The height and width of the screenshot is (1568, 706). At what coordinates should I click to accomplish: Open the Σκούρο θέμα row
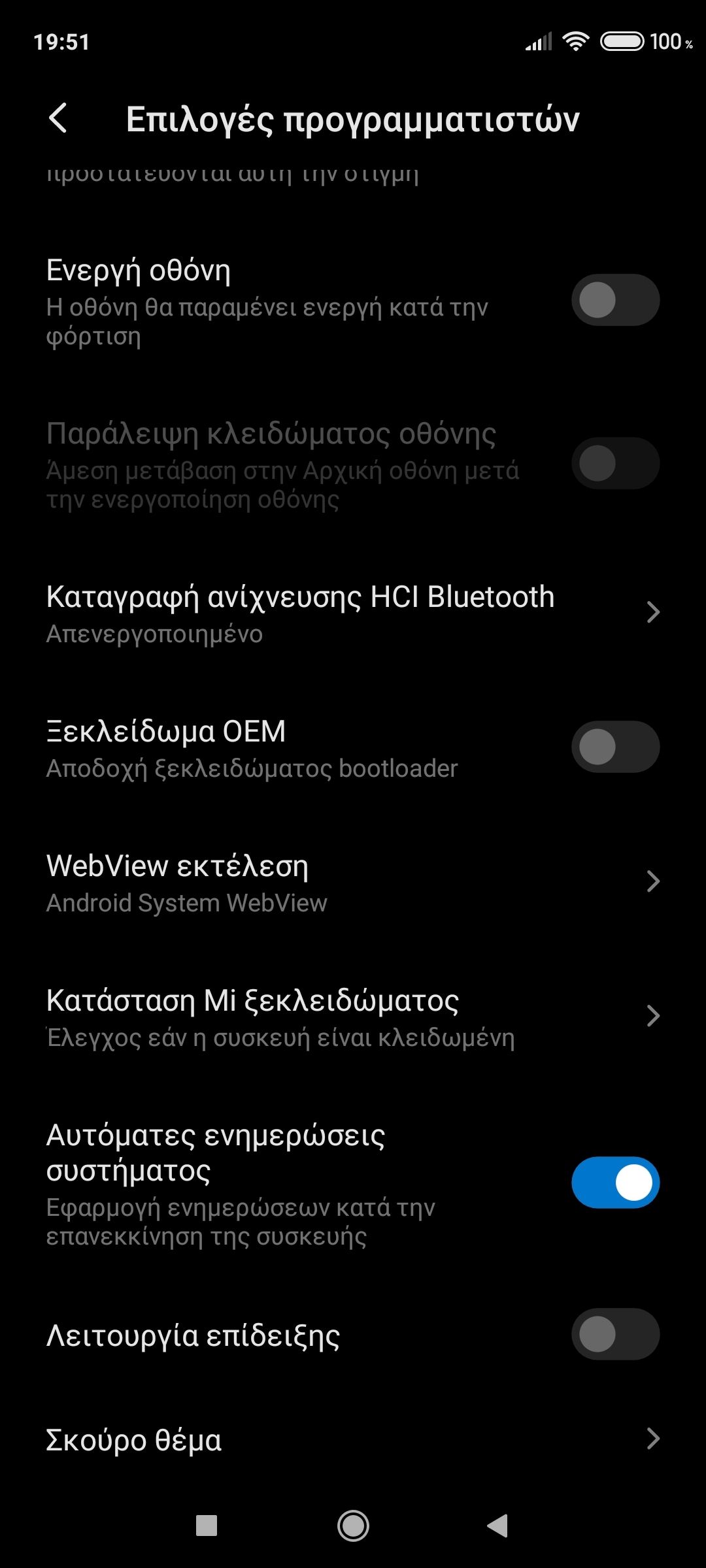tap(353, 1440)
